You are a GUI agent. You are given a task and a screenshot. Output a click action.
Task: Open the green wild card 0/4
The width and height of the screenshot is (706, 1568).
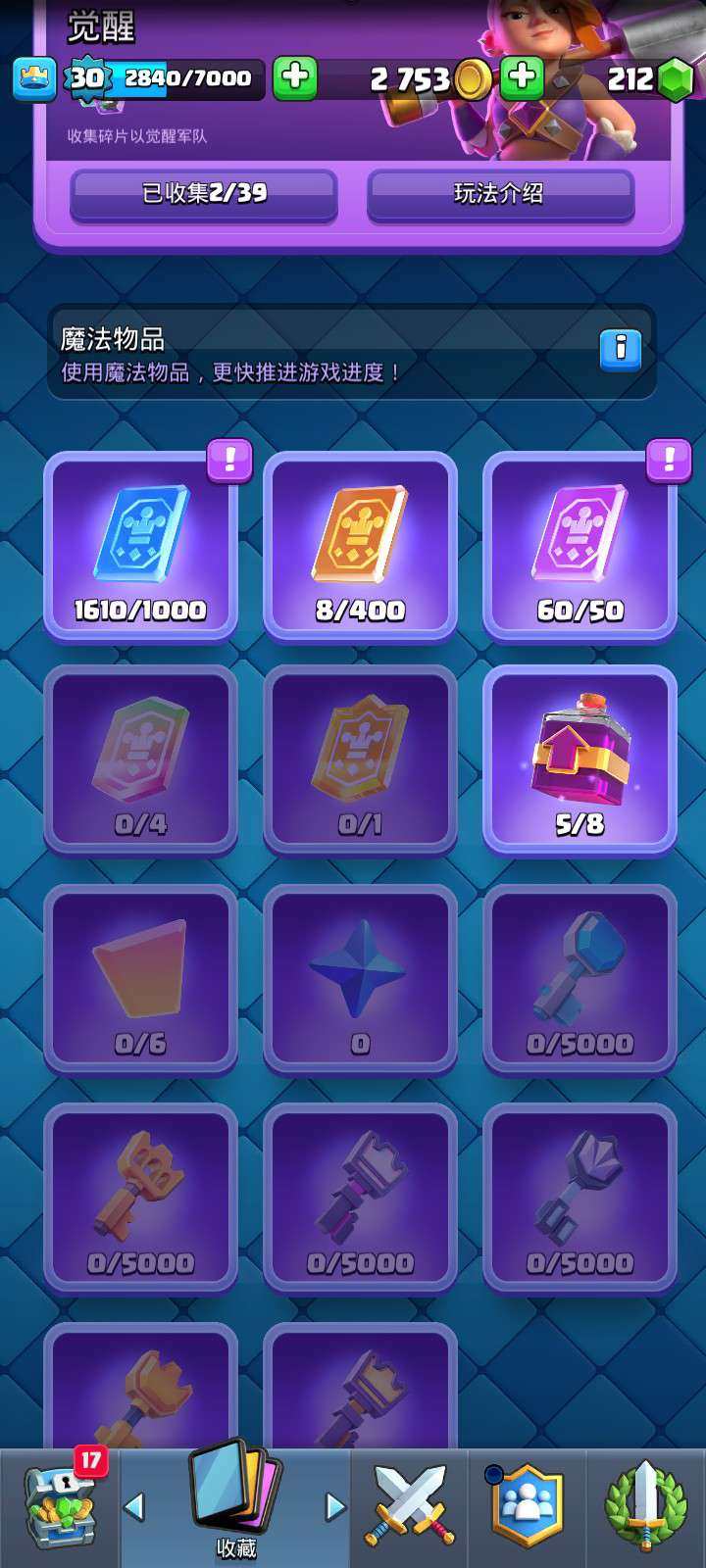140,761
